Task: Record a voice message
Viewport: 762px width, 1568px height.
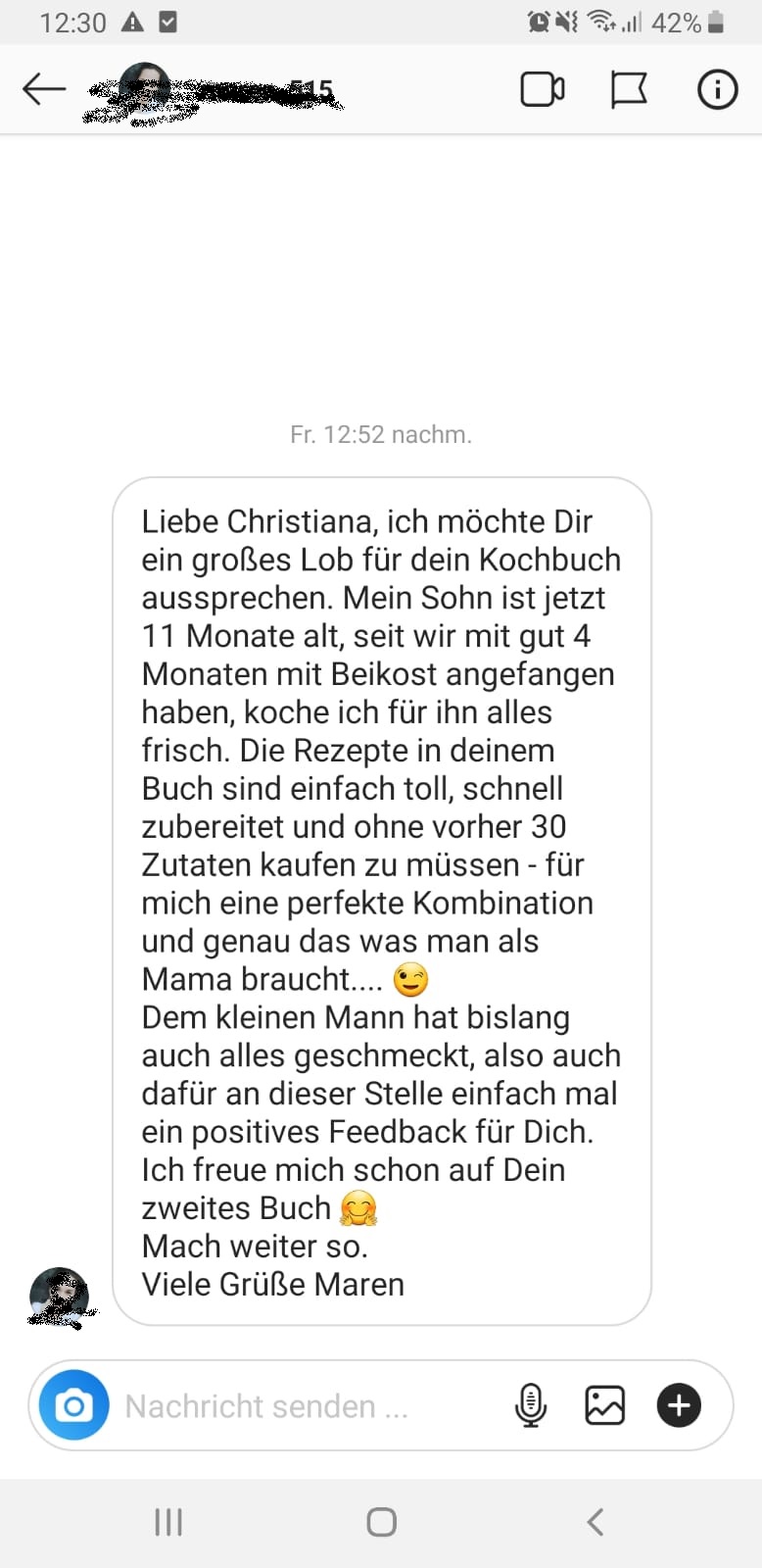Action: [x=530, y=1406]
